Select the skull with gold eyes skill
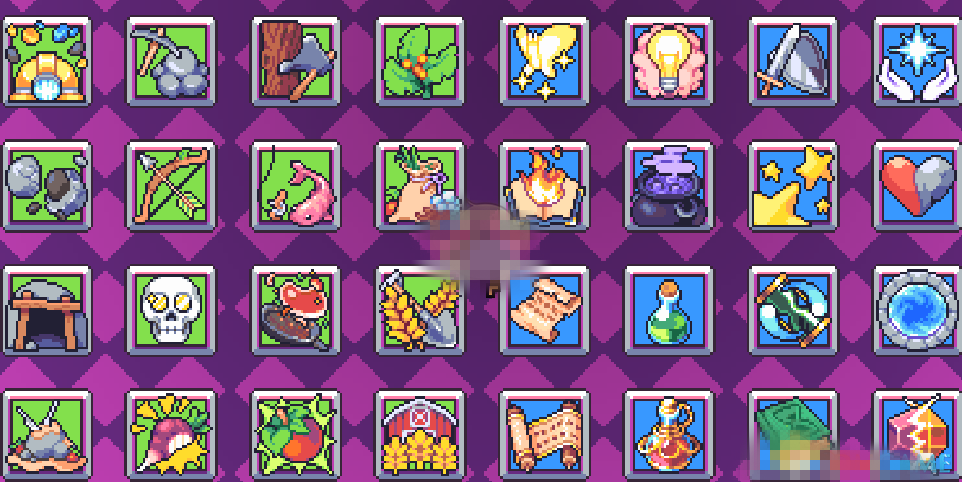 [x=170, y=309]
